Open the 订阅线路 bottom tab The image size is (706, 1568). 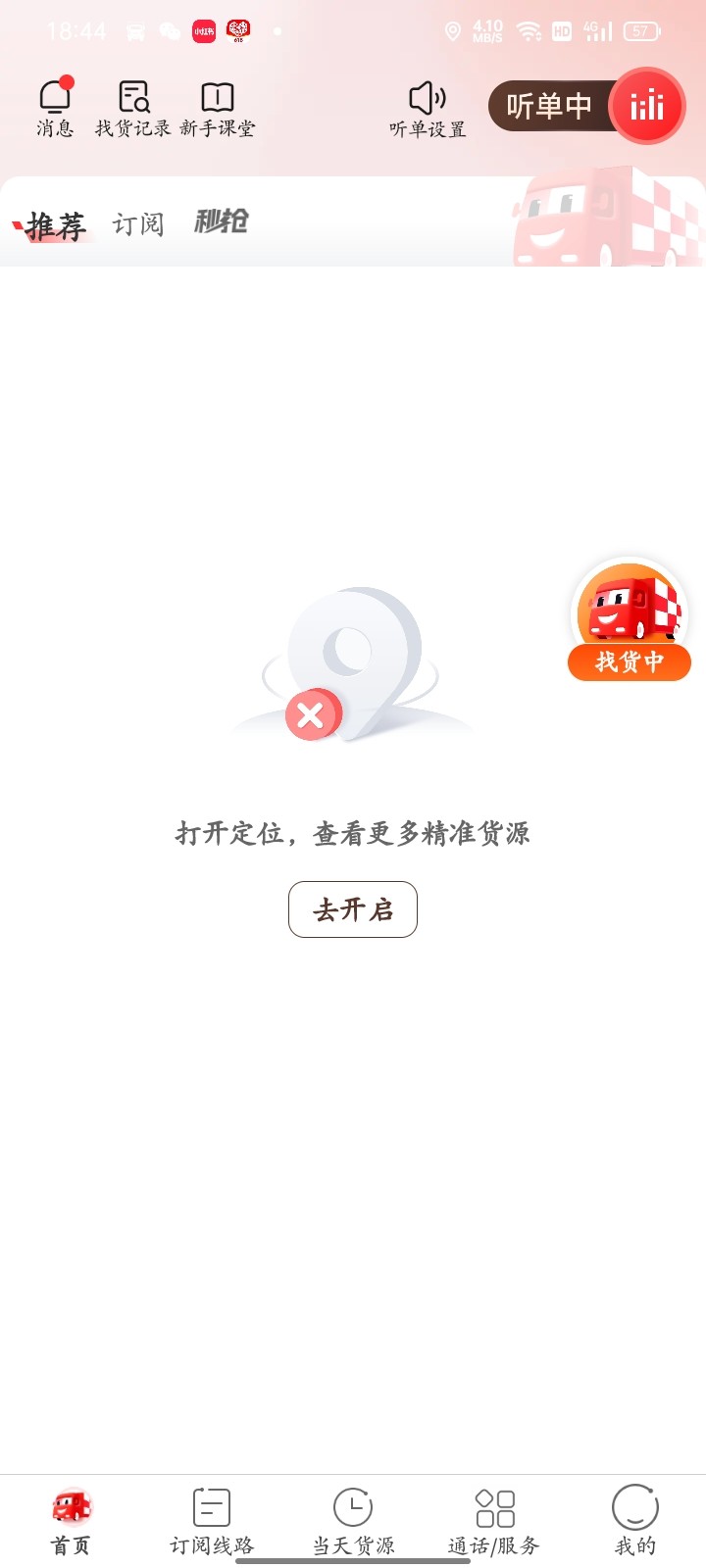coord(212,1522)
